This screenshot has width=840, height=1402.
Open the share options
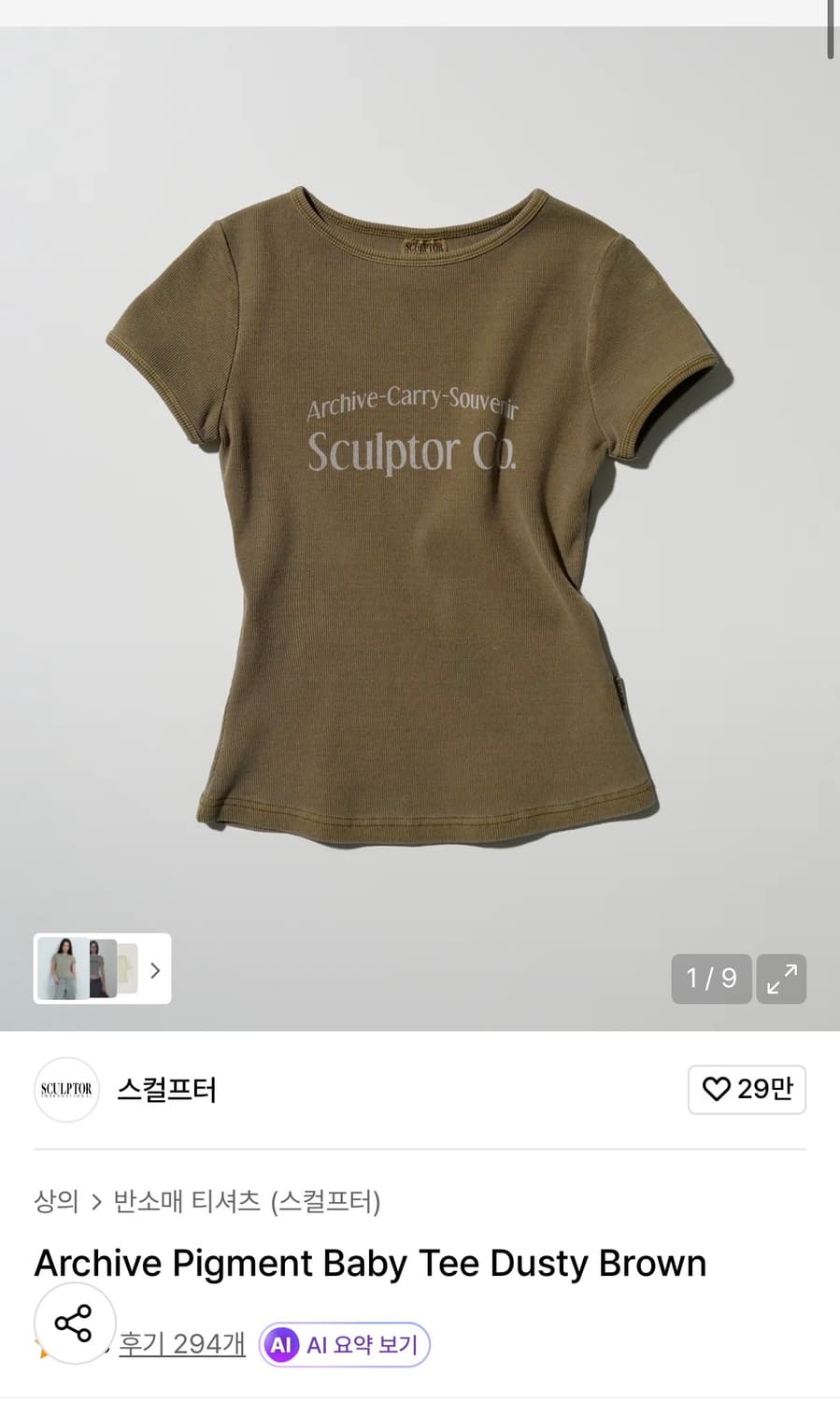point(75,1322)
